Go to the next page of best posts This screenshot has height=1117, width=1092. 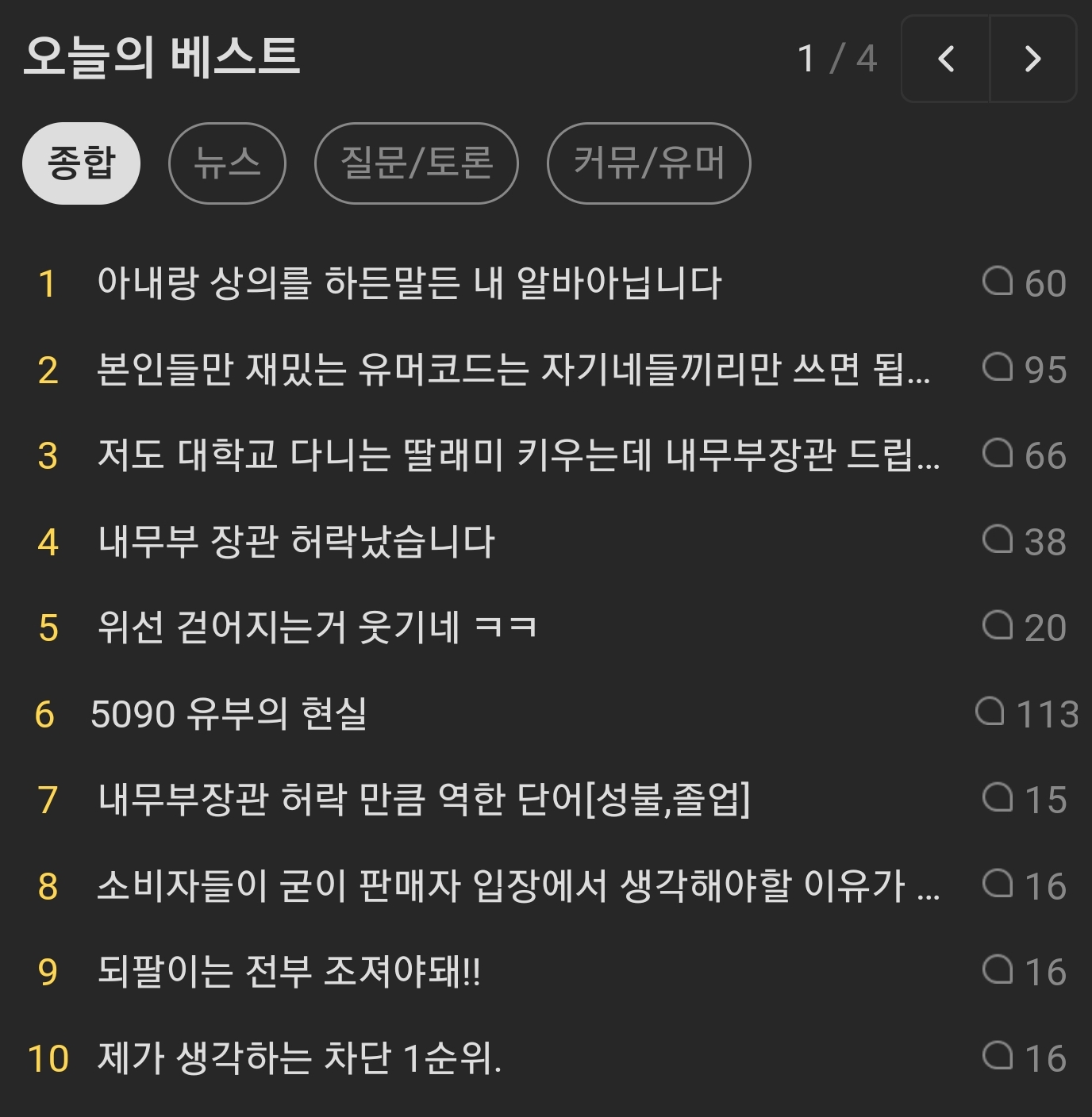(1032, 59)
